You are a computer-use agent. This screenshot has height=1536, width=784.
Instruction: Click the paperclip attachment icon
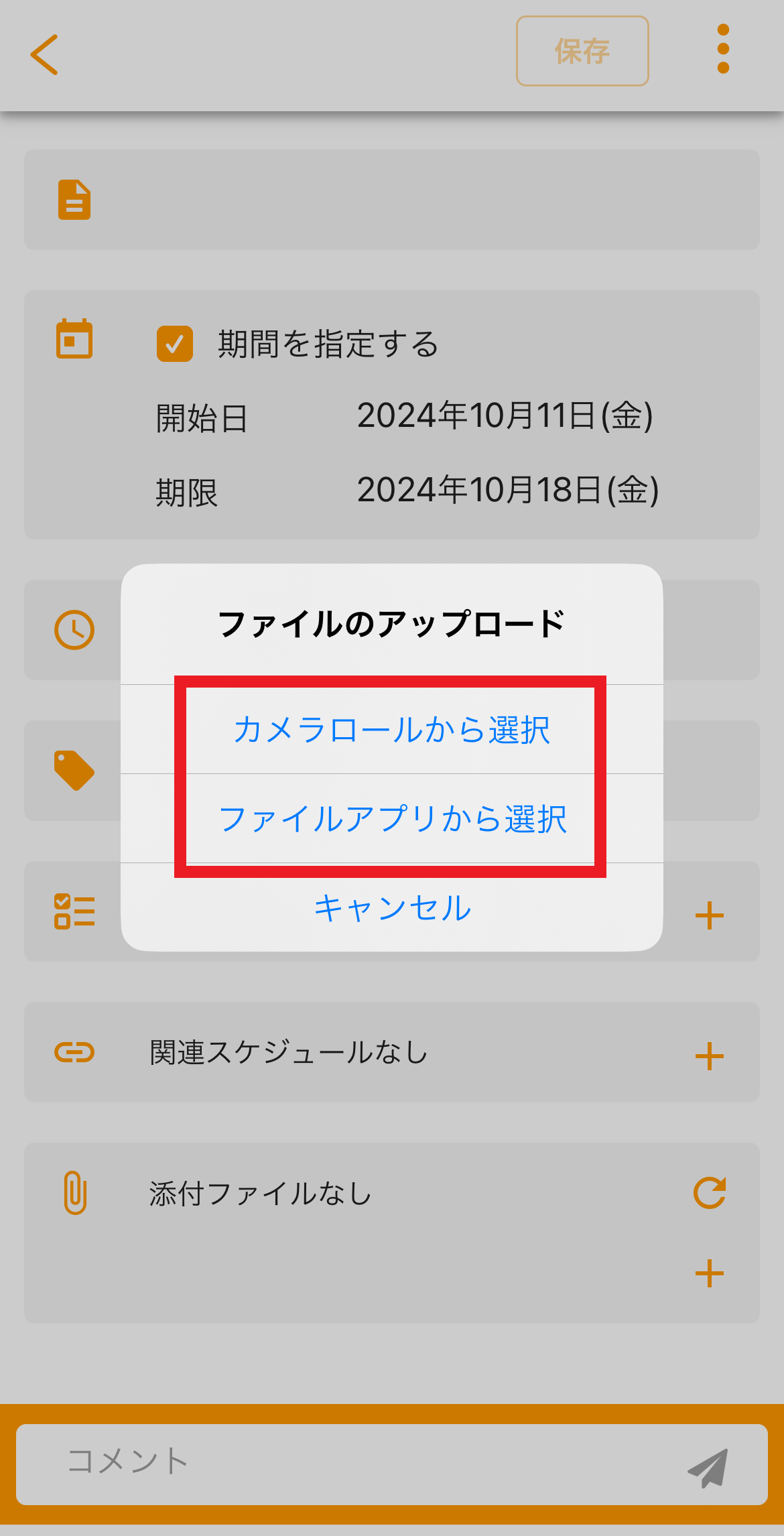[74, 1193]
